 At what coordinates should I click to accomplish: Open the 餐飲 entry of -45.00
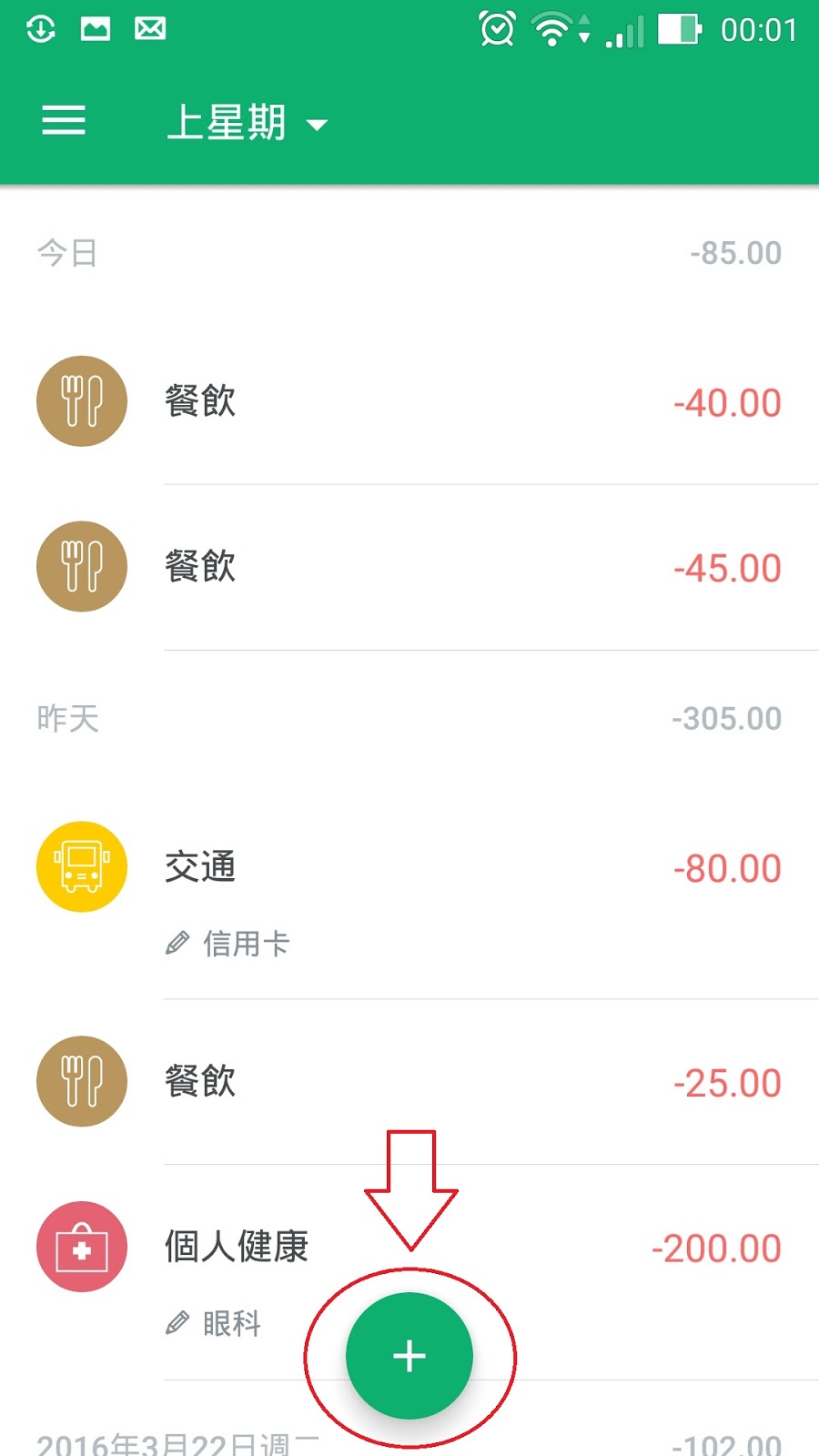pos(409,567)
